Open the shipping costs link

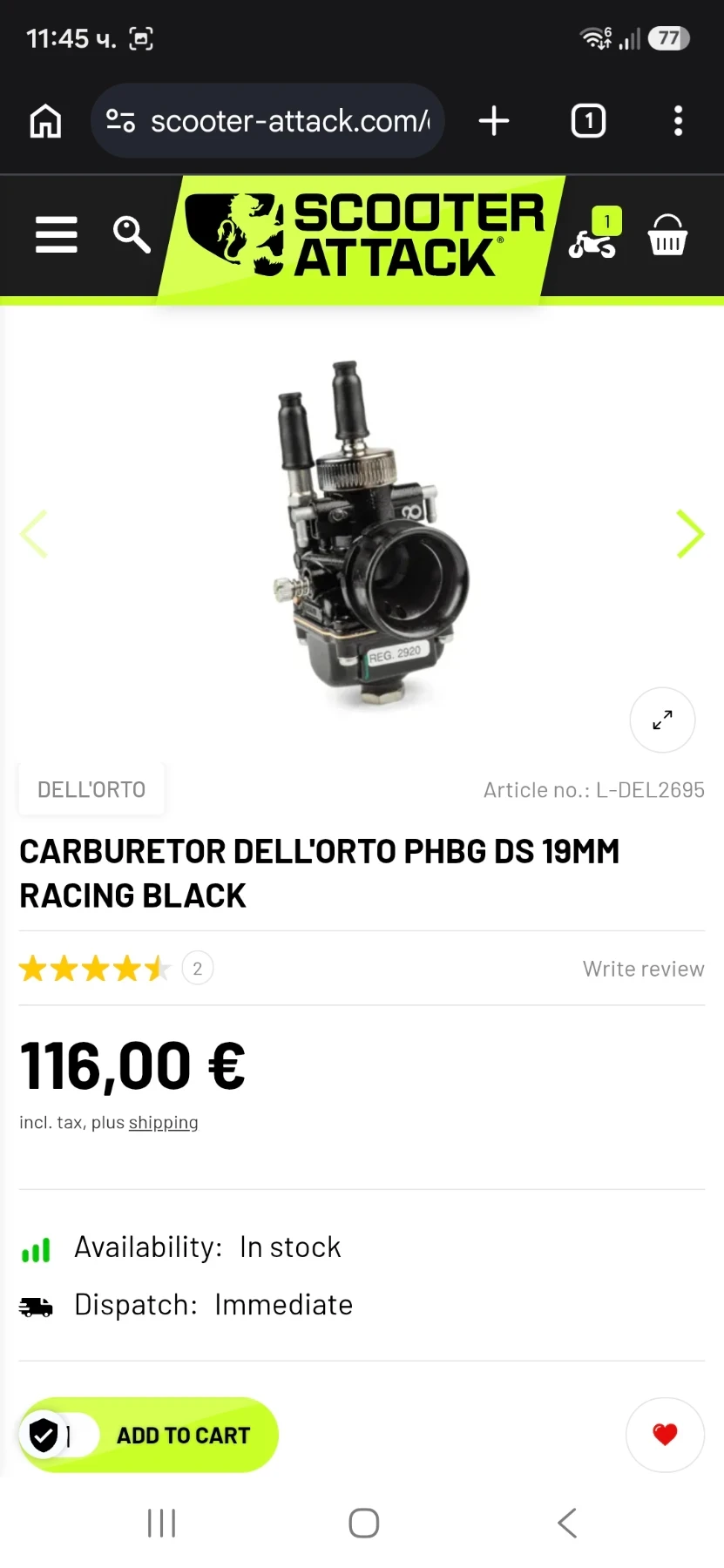click(164, 1122)
